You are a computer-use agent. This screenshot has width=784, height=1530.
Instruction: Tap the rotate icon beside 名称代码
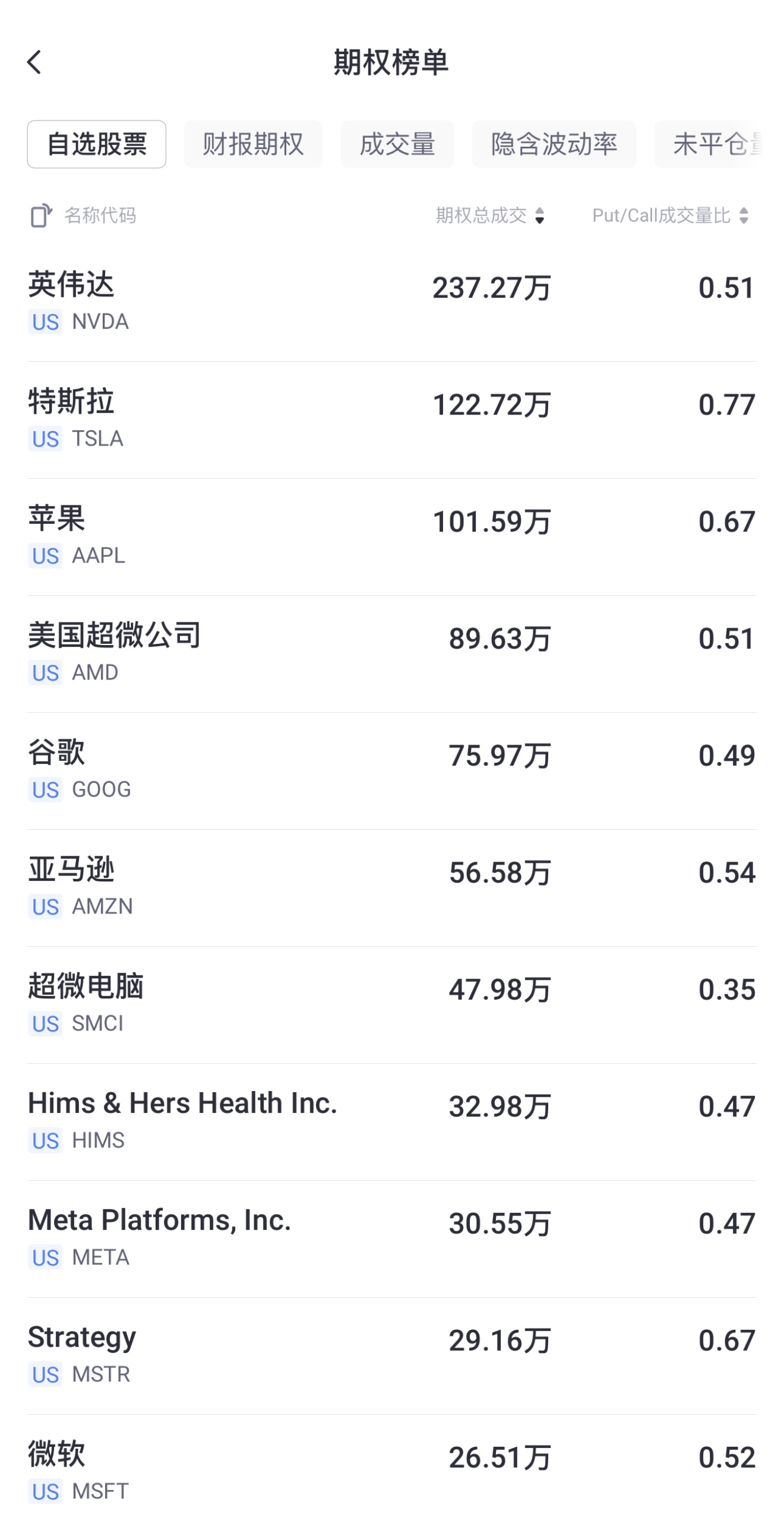[41, 215]
